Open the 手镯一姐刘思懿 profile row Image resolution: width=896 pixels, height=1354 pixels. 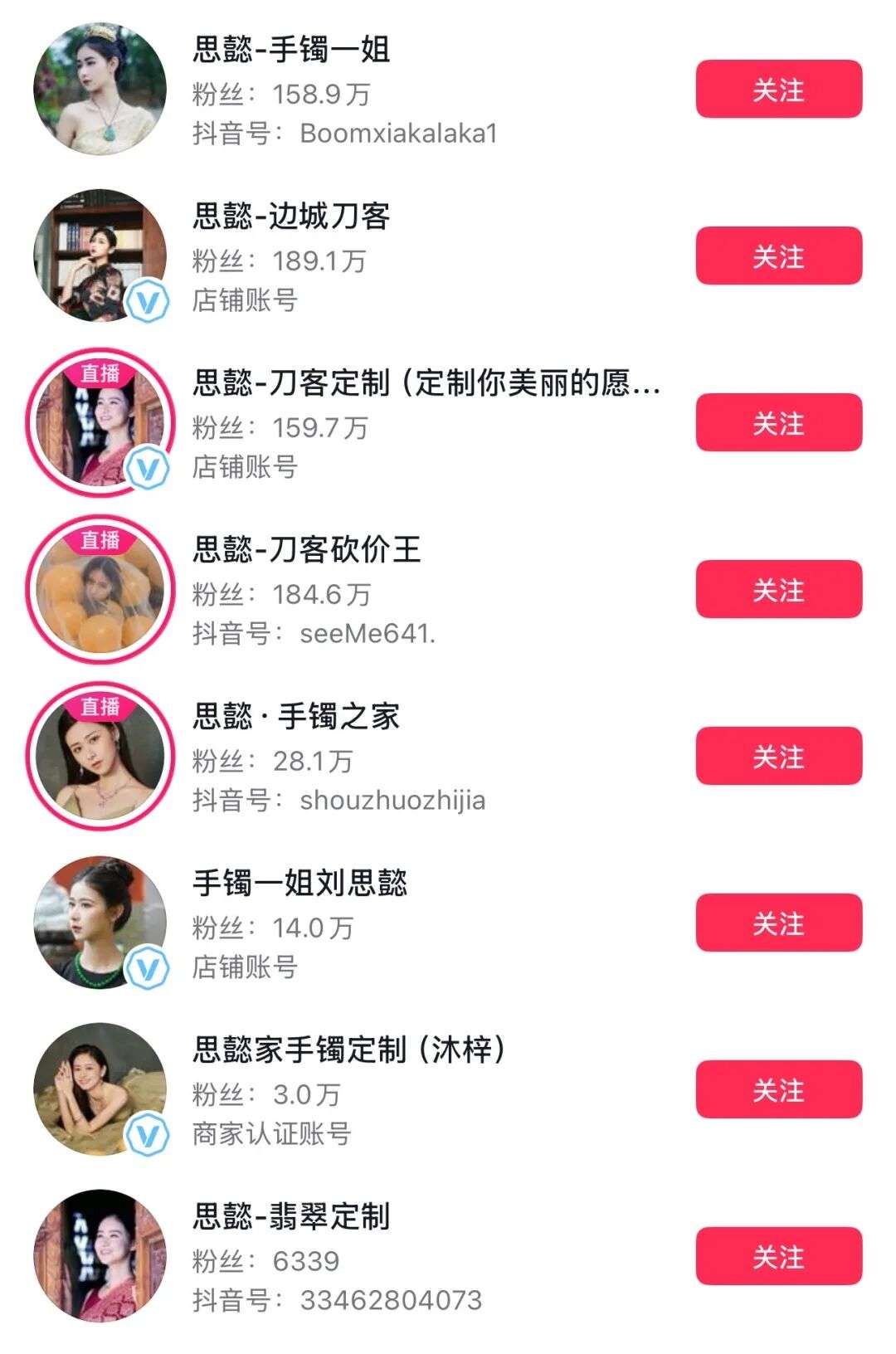tap(300, 883)
